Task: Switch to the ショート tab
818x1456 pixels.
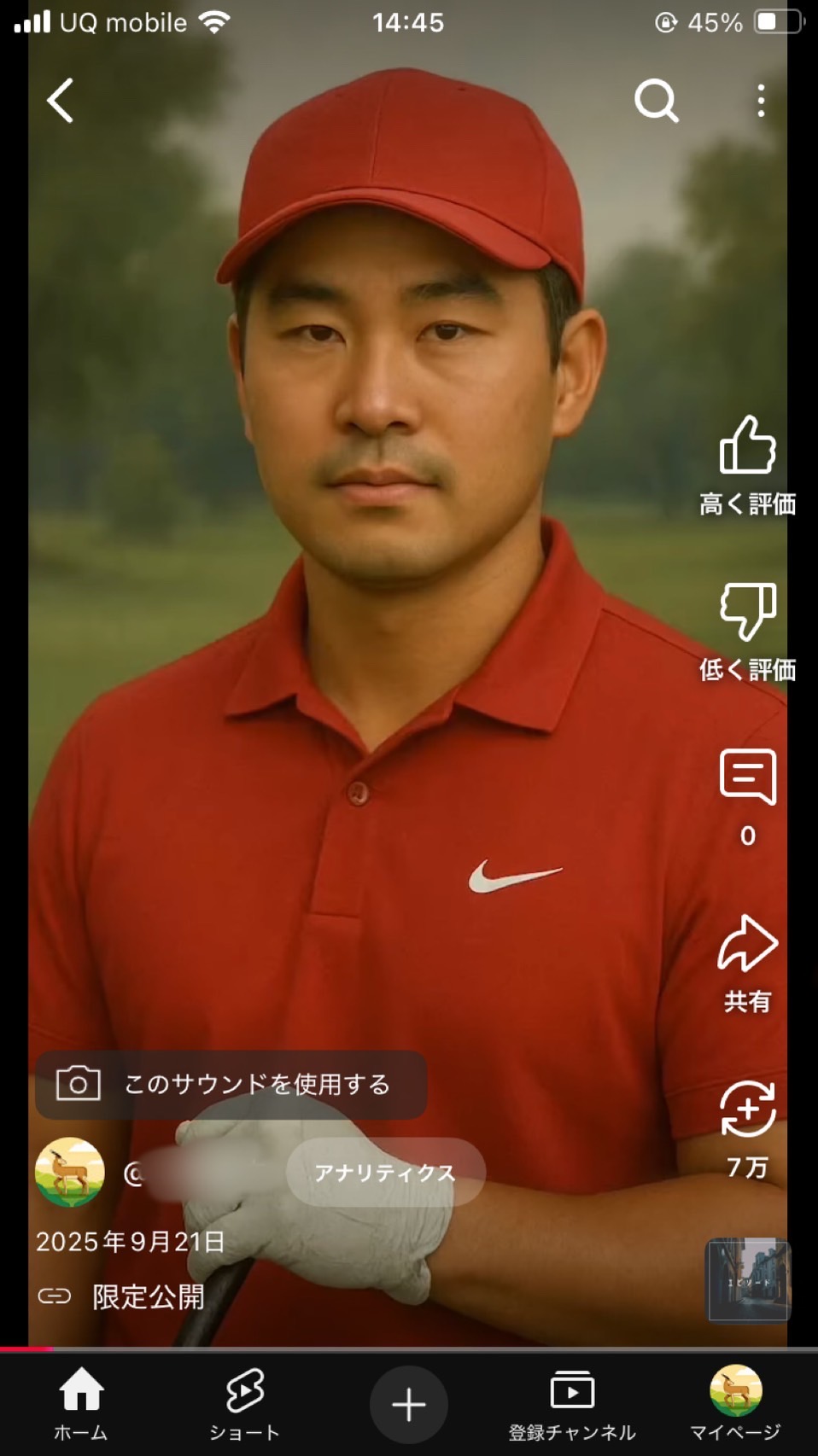Action: (244, 1404)
